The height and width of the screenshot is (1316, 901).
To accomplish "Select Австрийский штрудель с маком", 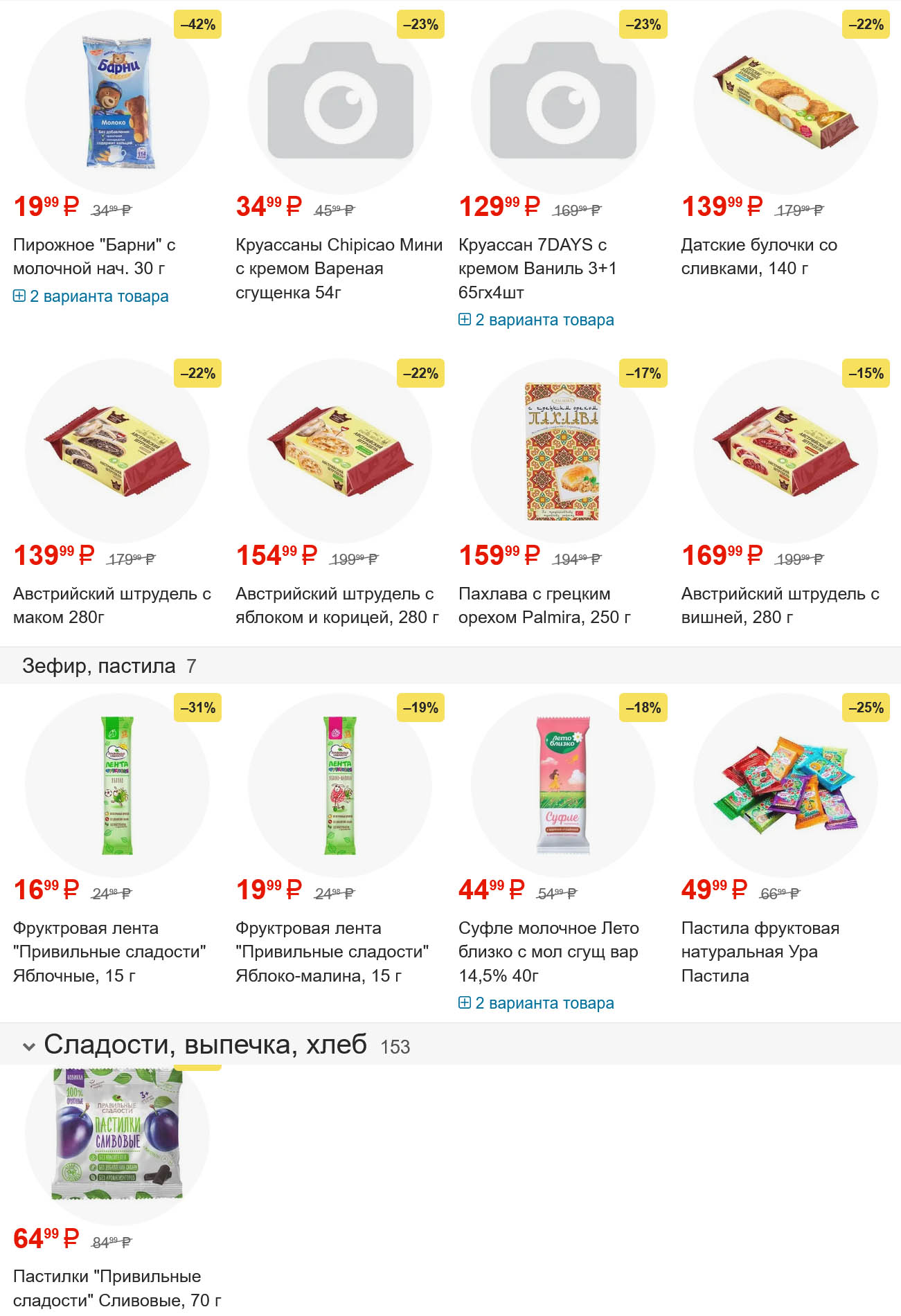I will click(x=111, y=605).
